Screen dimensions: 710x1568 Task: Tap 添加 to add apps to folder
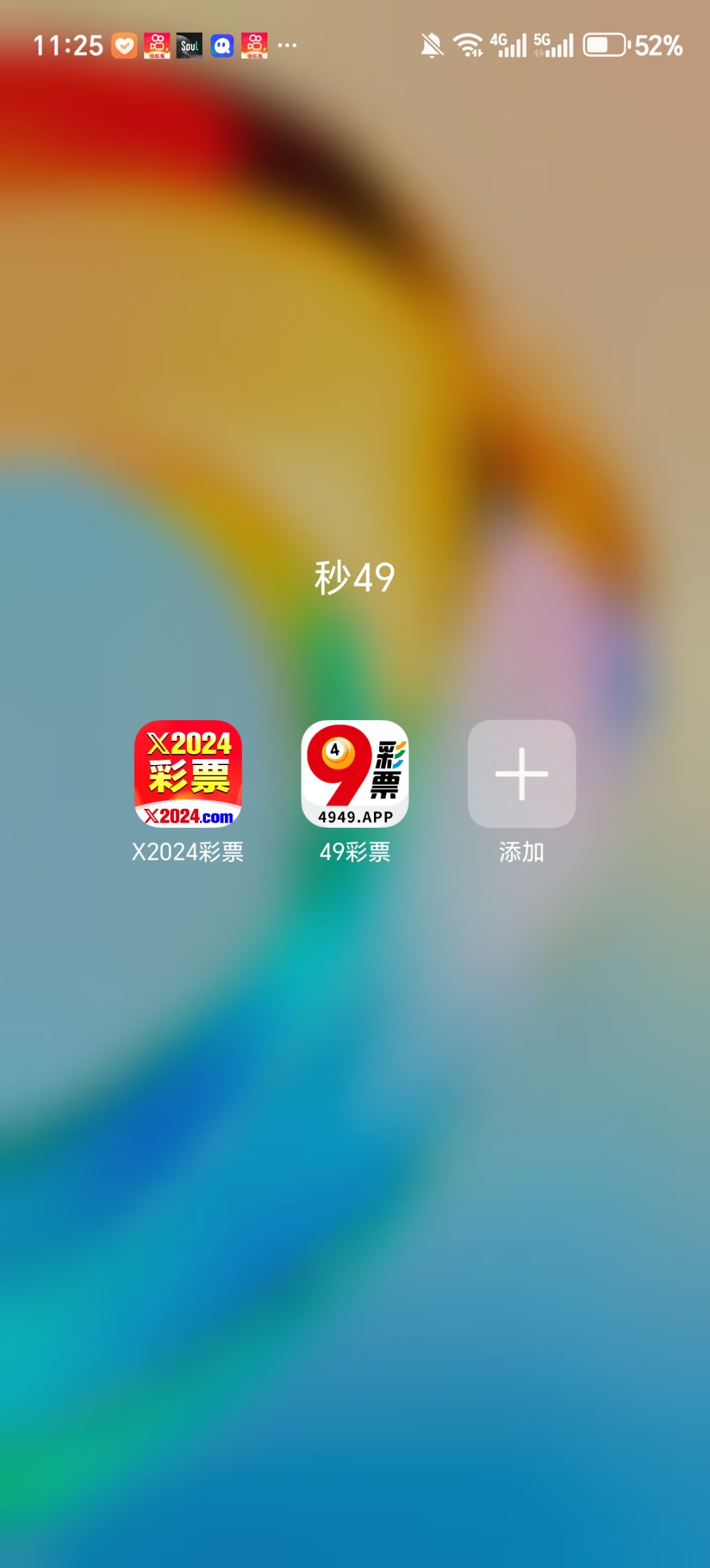click(521, 774)
